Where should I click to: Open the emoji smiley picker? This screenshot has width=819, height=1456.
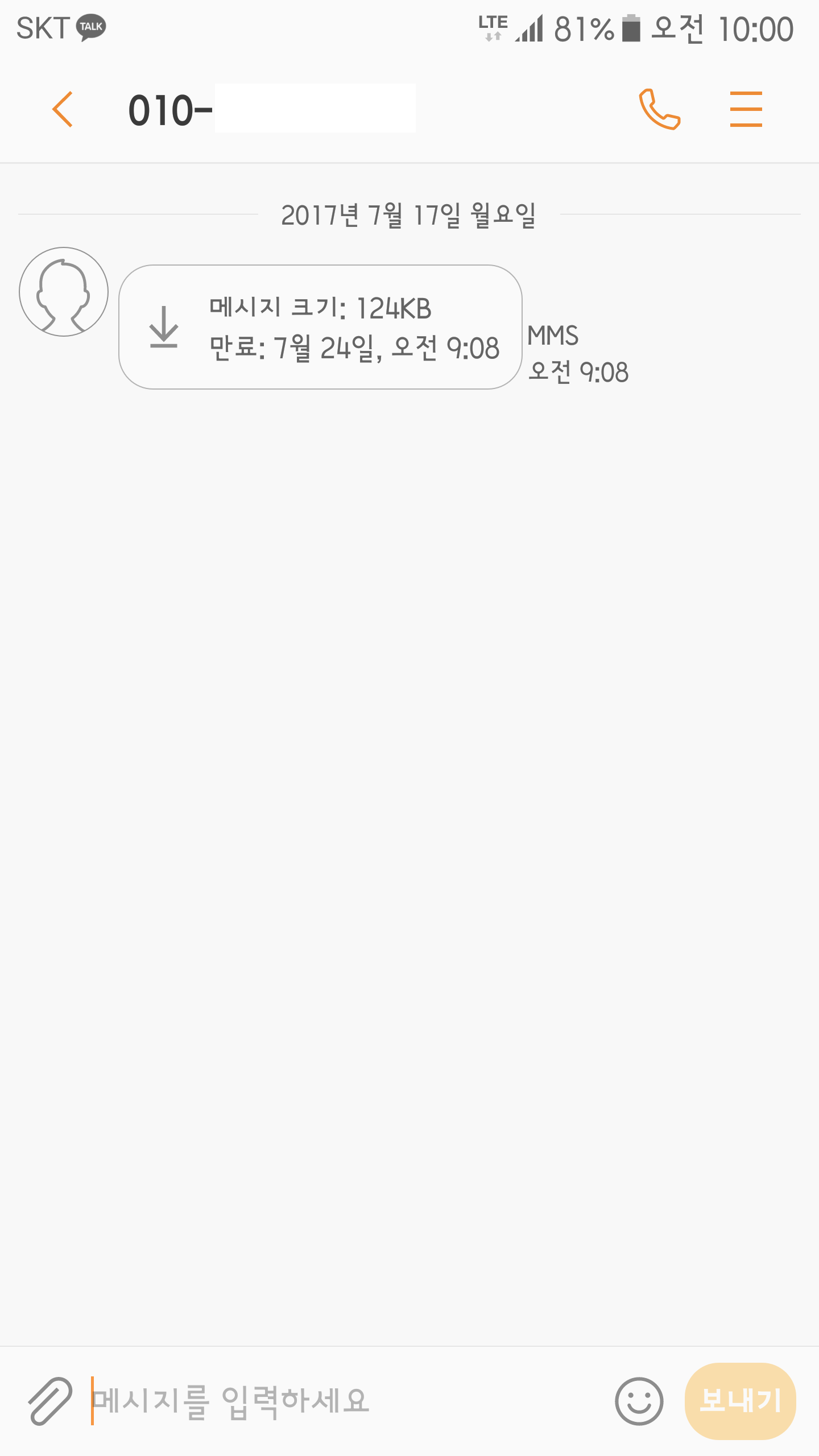(639, 1401)
